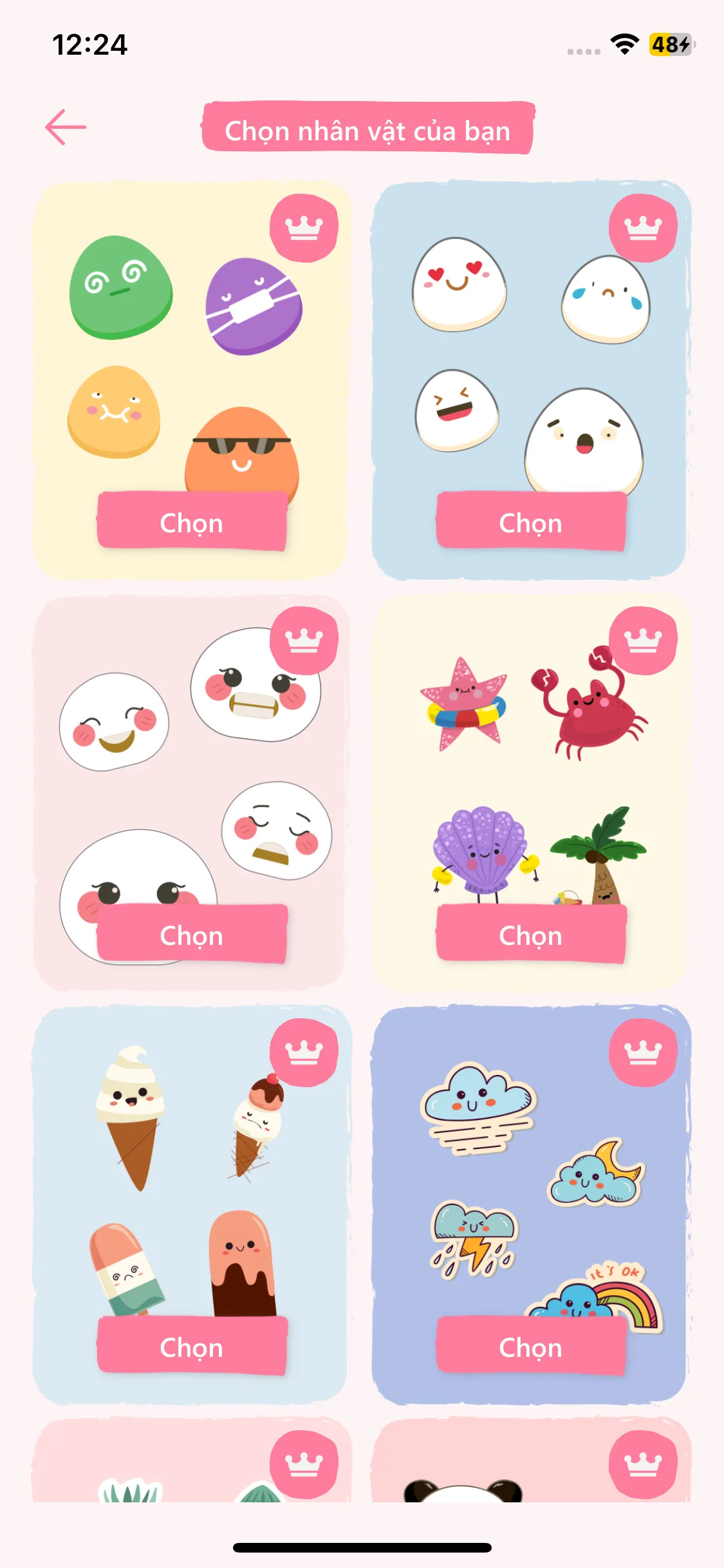Tap the crown badge on the cloud pack
Image resolution: width=724 pixels, height=1568 pixels.
[643, 1052]
